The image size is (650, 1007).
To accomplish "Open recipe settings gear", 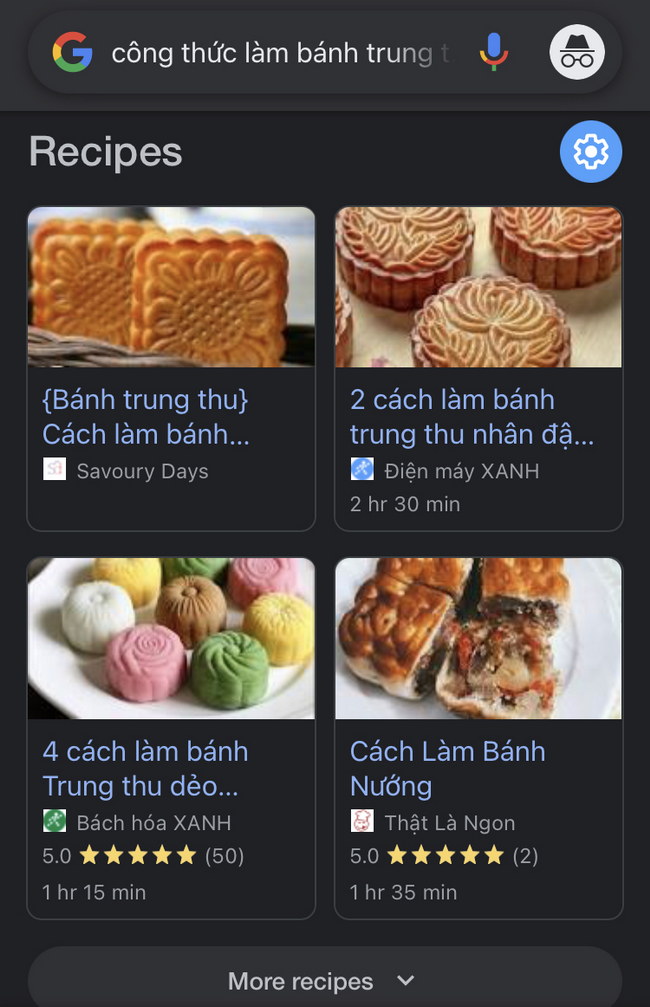I will tap(591, 152).
